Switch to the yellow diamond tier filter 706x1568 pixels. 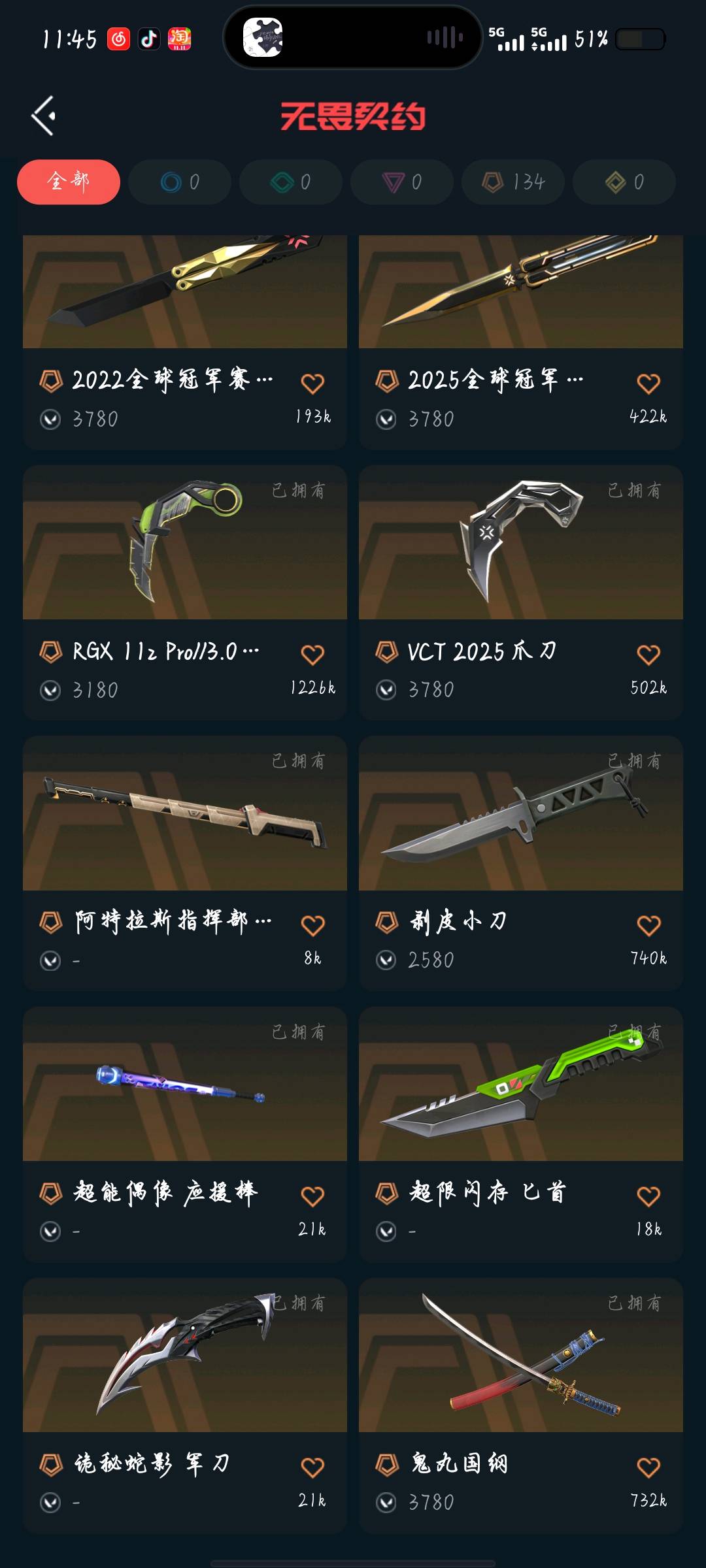click(x=624, y=182)
